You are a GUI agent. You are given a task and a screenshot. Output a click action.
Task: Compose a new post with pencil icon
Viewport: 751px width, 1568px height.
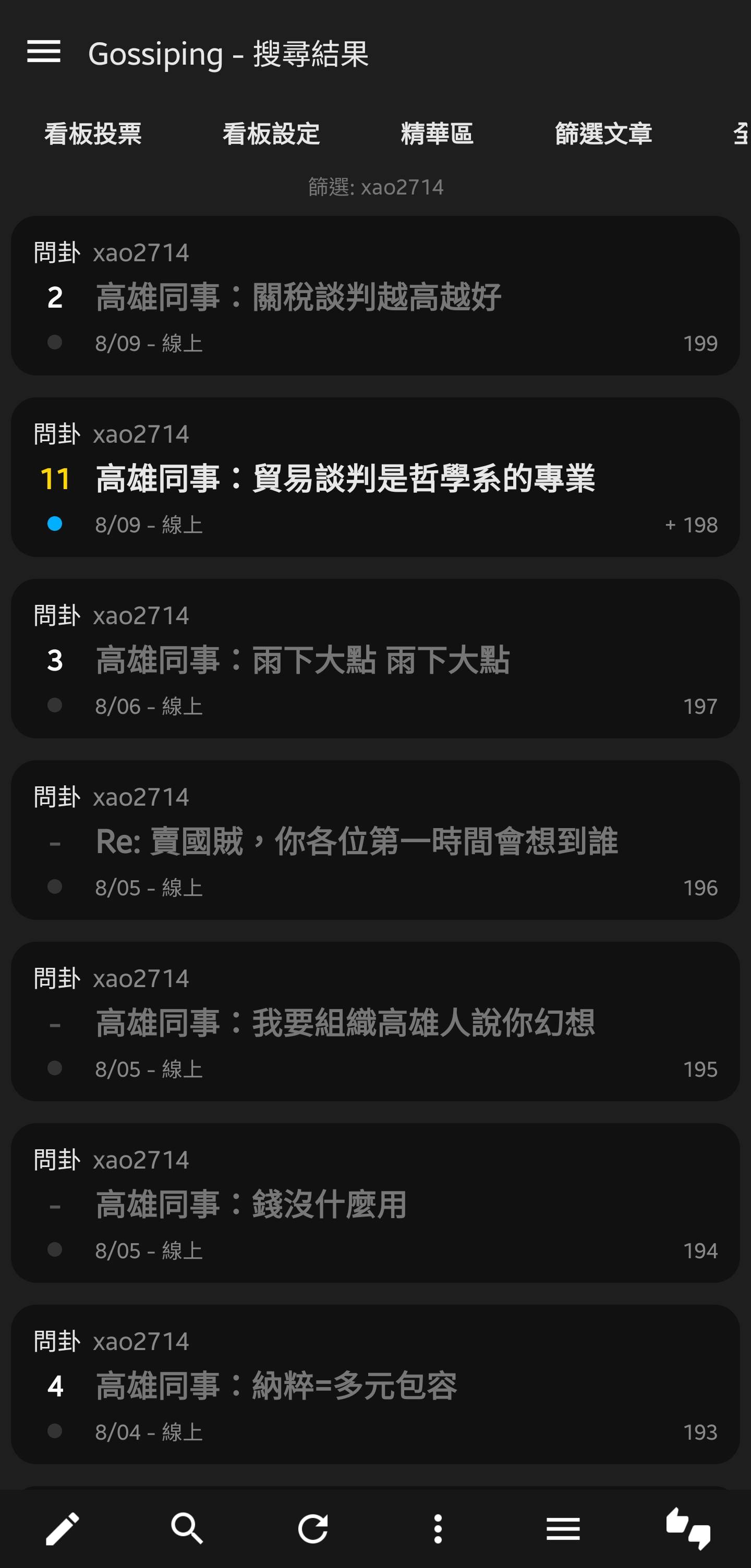point(63,1528)
